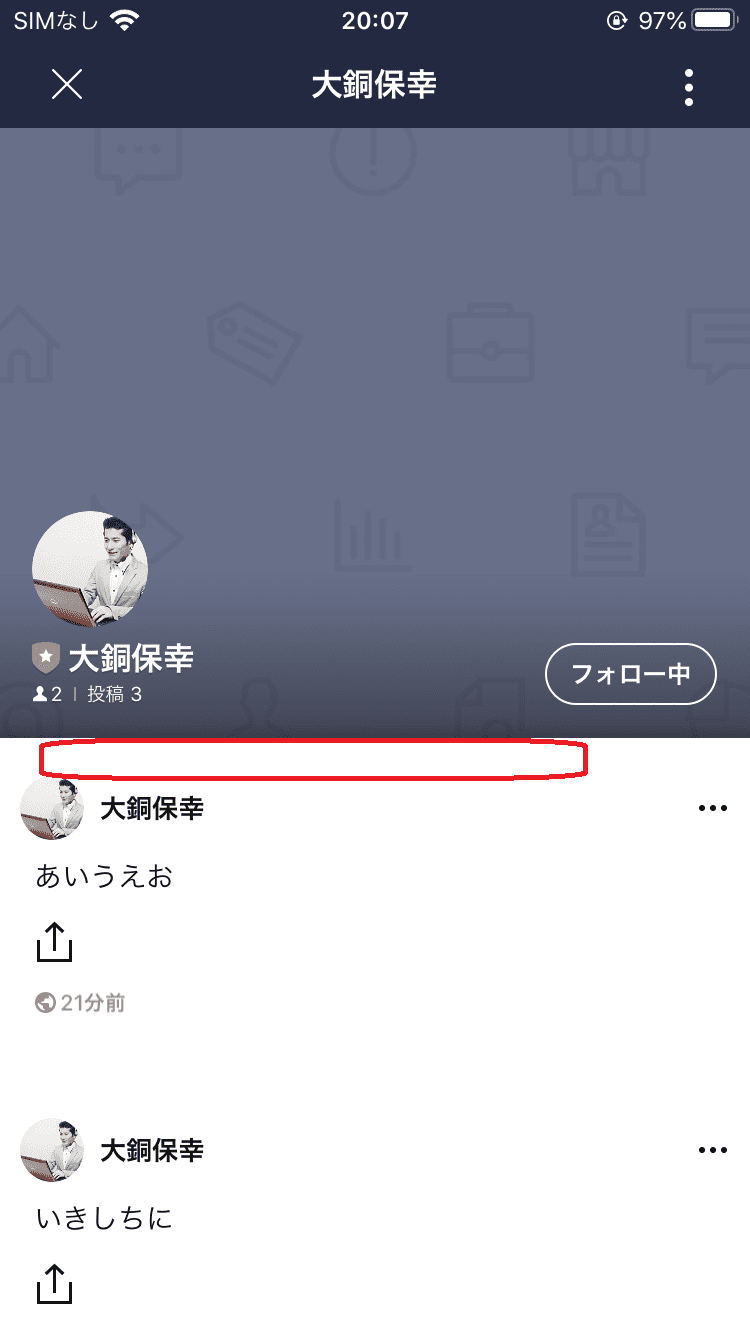View the large profile picture
This screenshot has width=750, height=1334.
point(90,569)
